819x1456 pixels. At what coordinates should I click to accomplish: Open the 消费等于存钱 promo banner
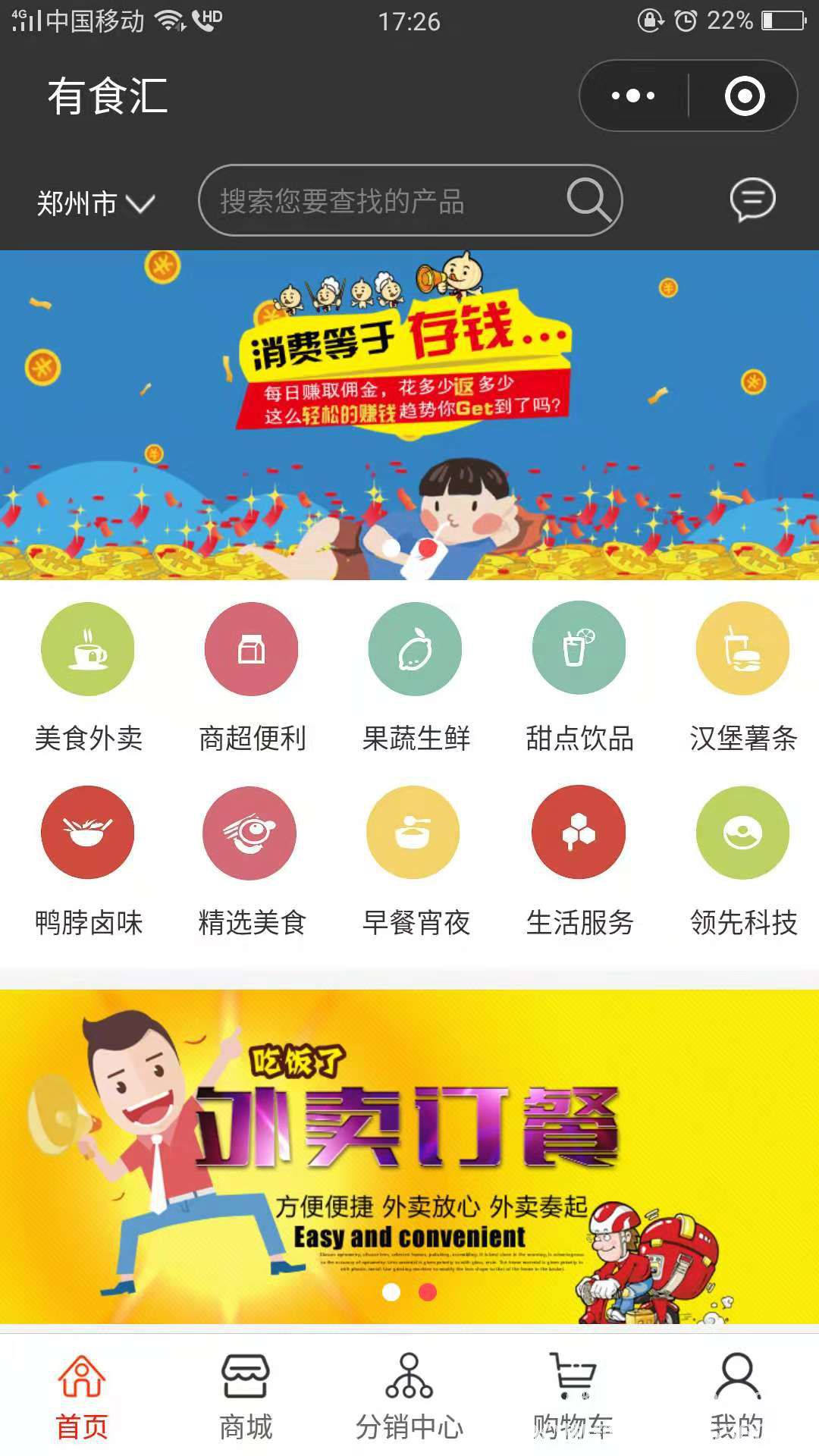(409, 415)
